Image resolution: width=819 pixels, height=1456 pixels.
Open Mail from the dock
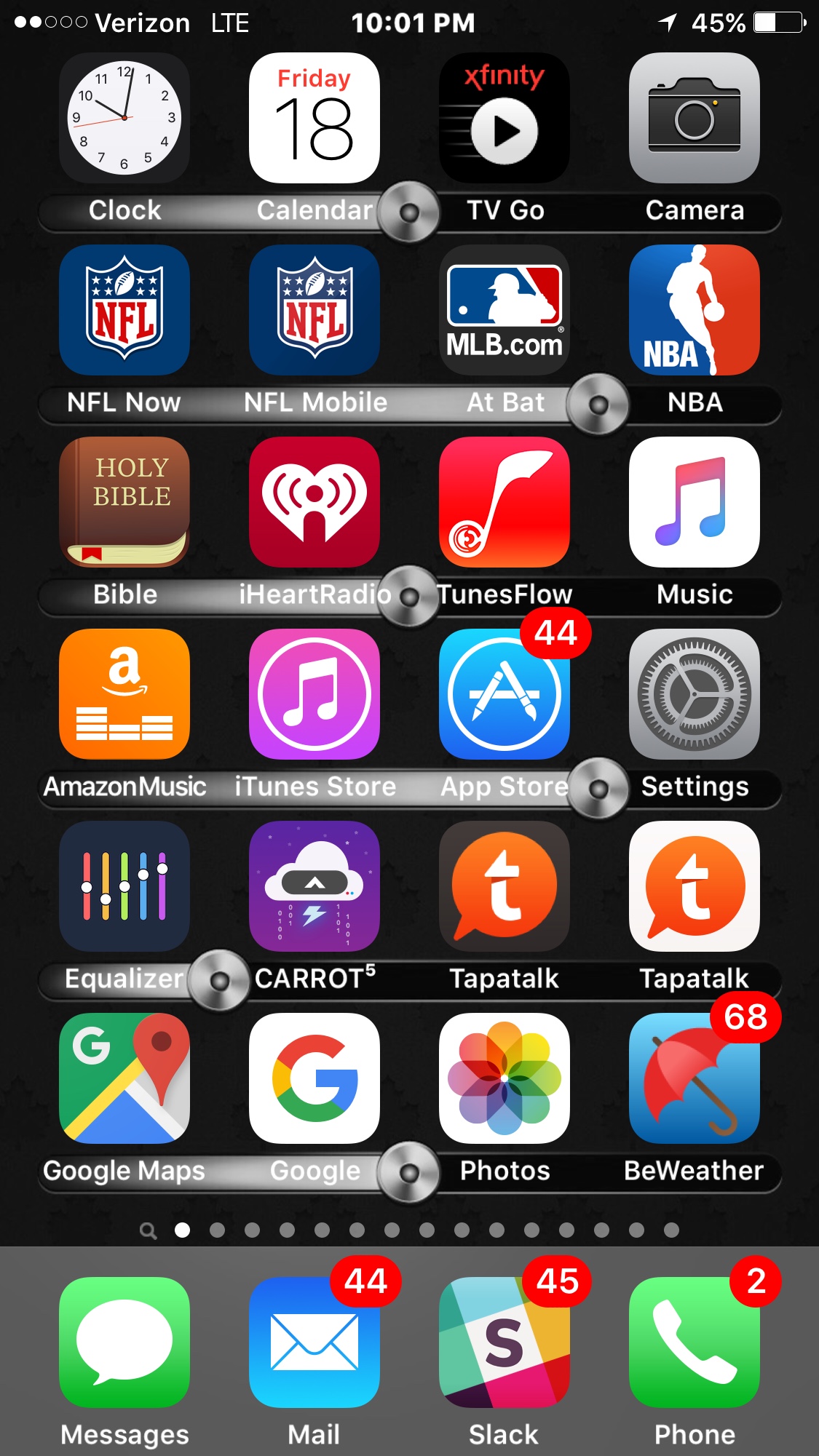pos(314,1342)
